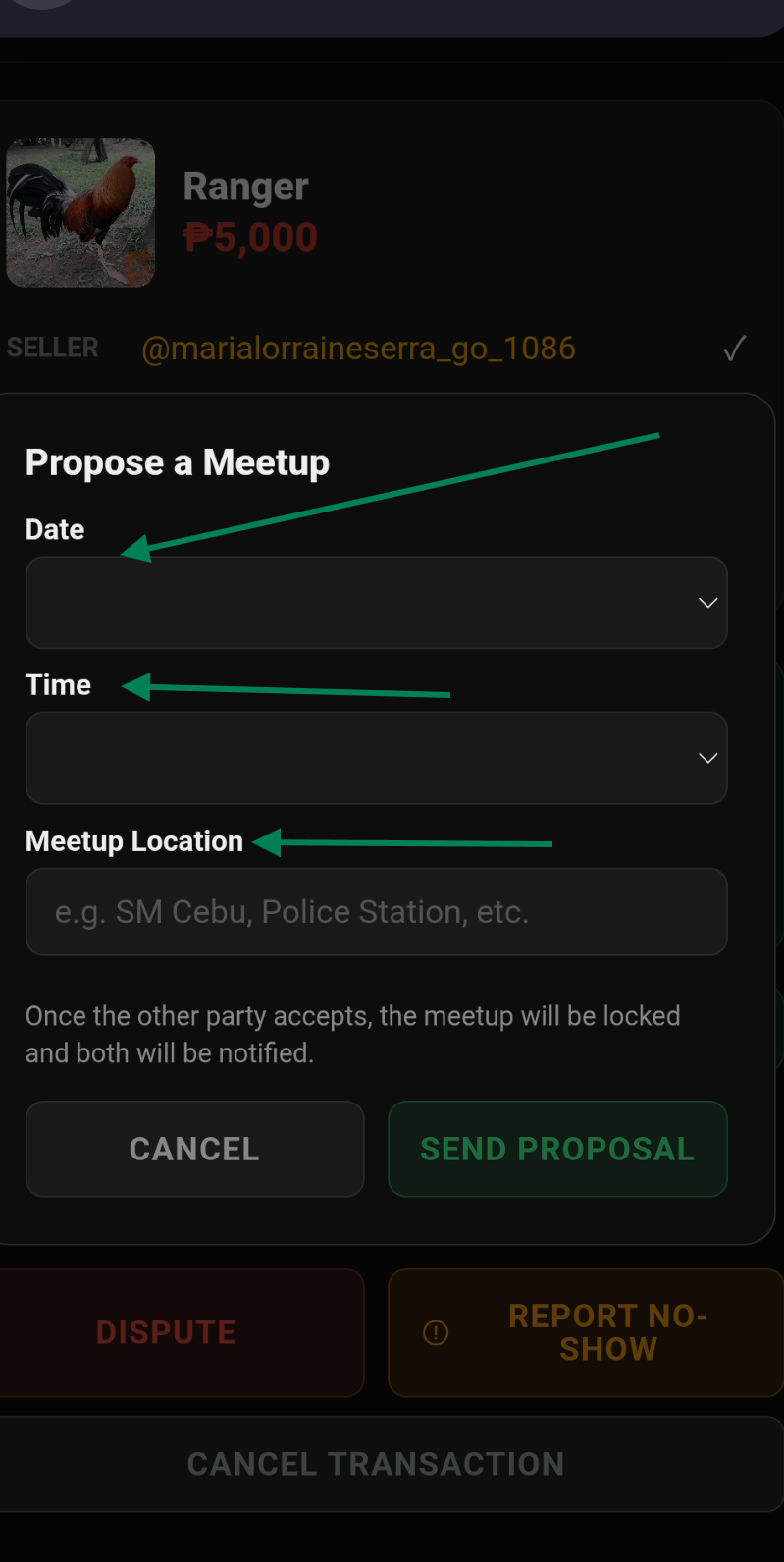
Task: Click the alert icon inside Report No-Show
Action: 435,1332
